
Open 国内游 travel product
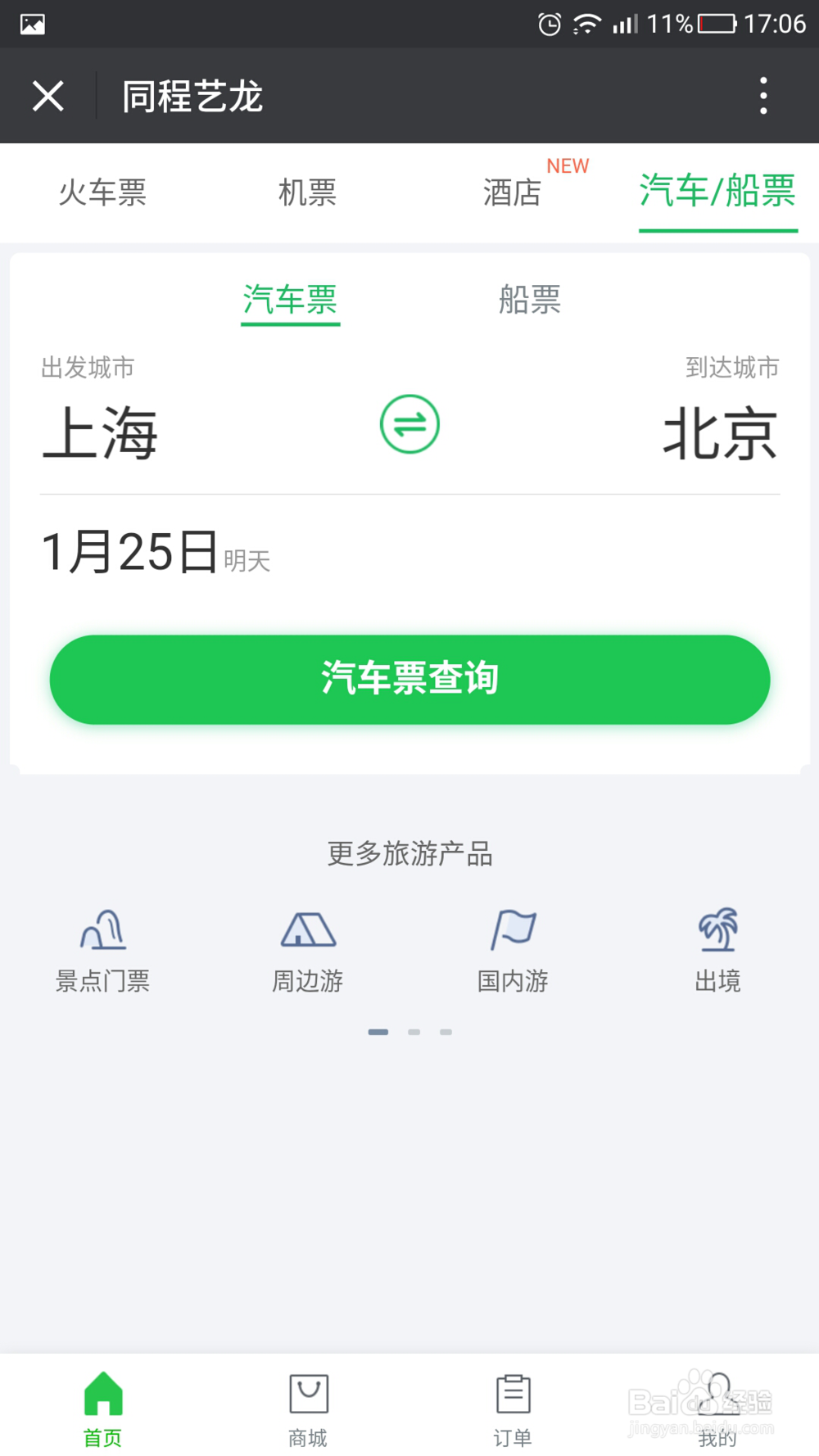tap(513, 950)
